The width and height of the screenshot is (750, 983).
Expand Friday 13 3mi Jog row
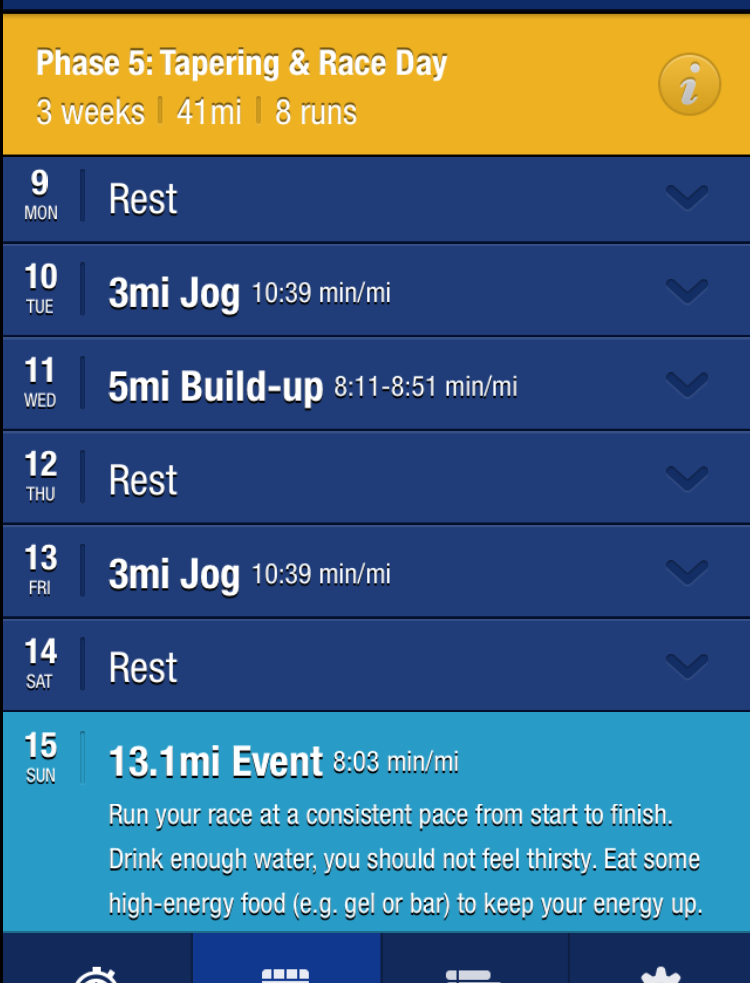click(x=687, y=572)
